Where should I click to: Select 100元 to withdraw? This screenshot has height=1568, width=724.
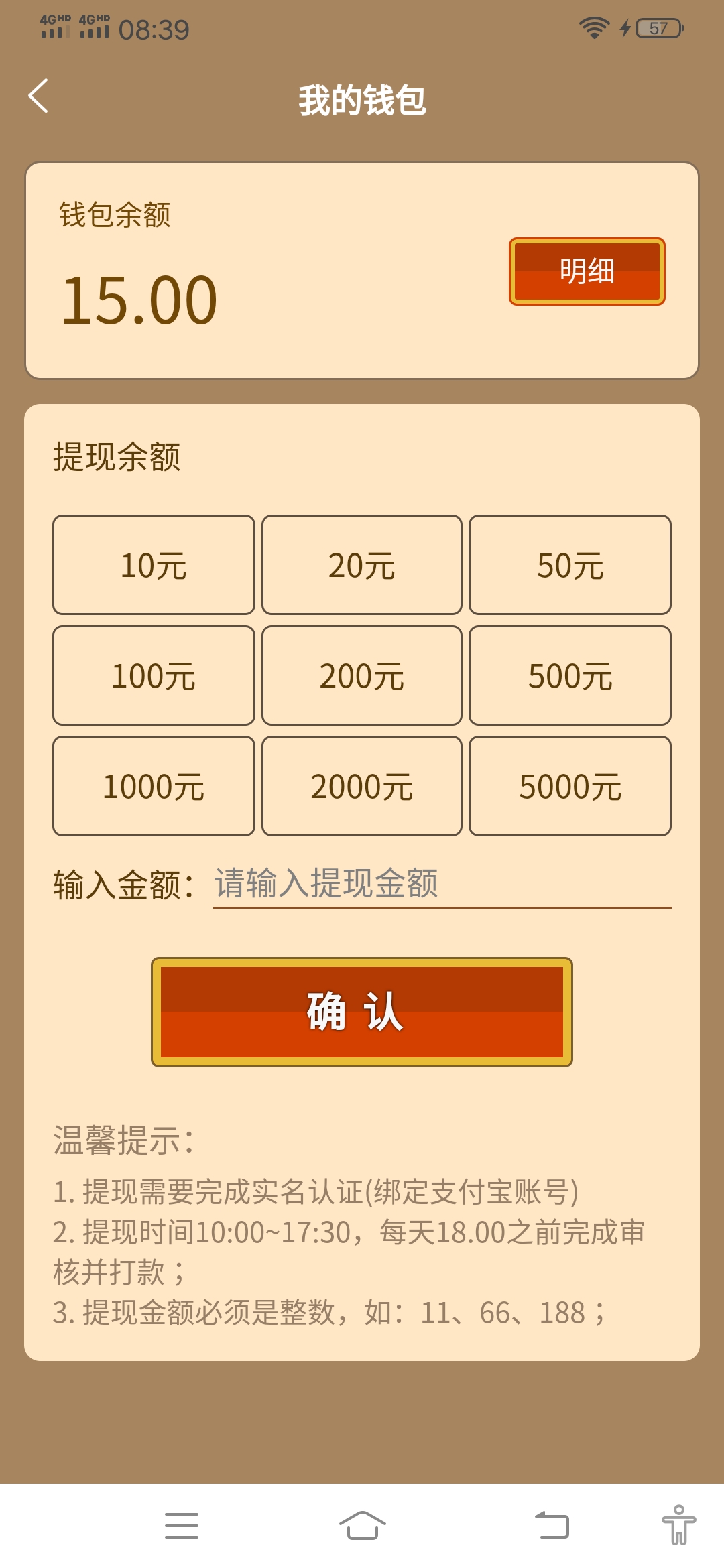coord(154,675)
